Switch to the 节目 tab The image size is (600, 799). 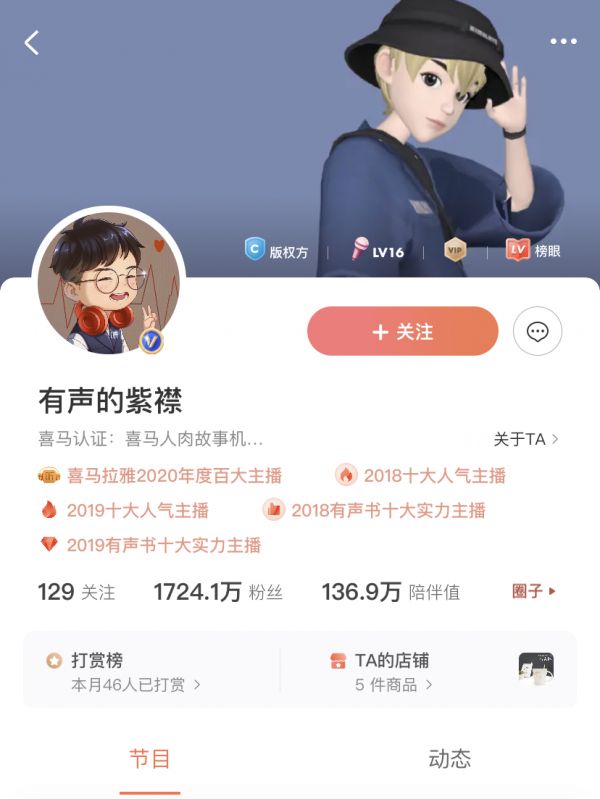click(149, 758)
